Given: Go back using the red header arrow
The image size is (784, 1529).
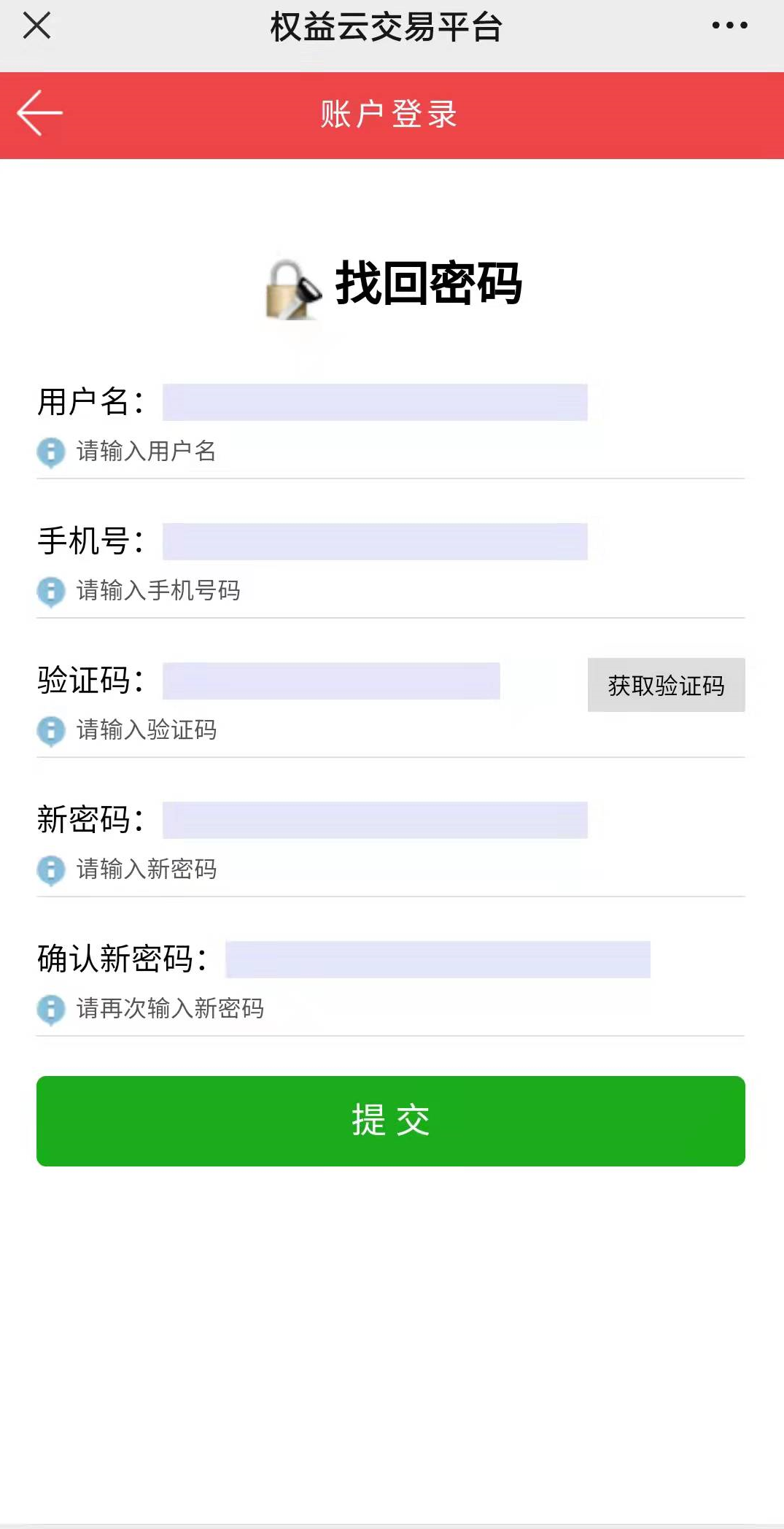Looking at the screenshot, I should coord(40,113).
